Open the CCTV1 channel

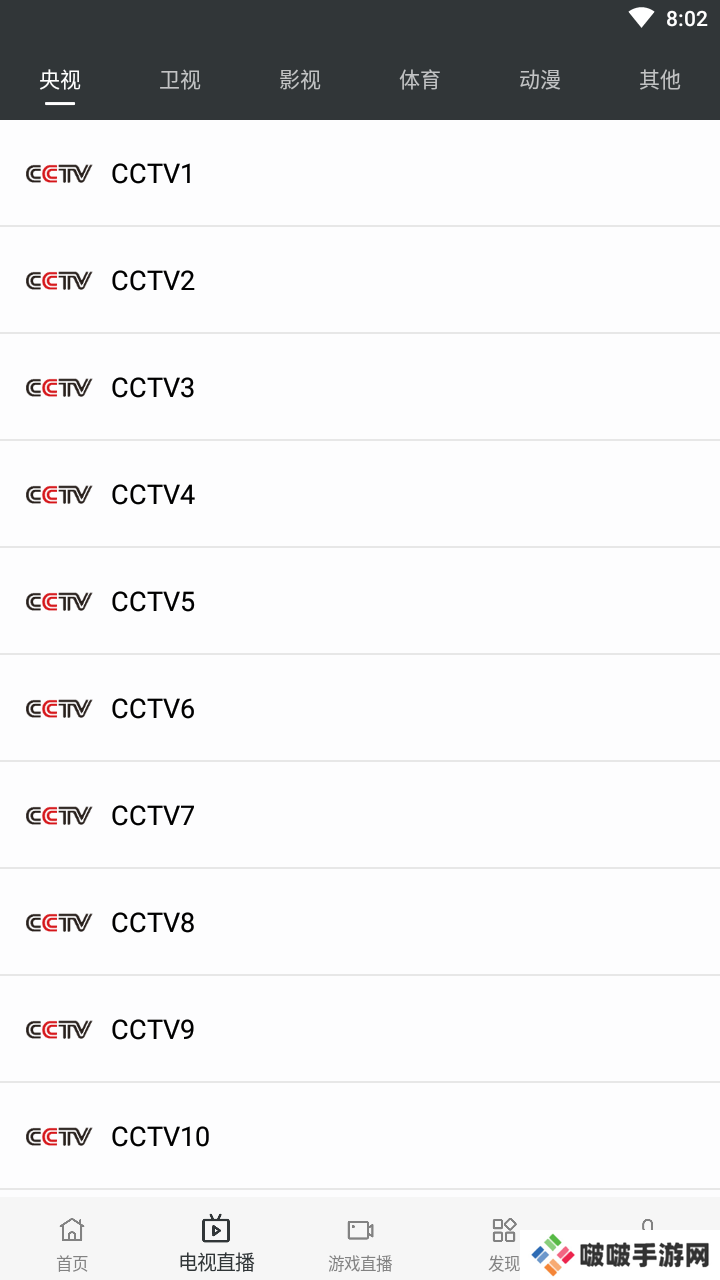tap(360, 173)
